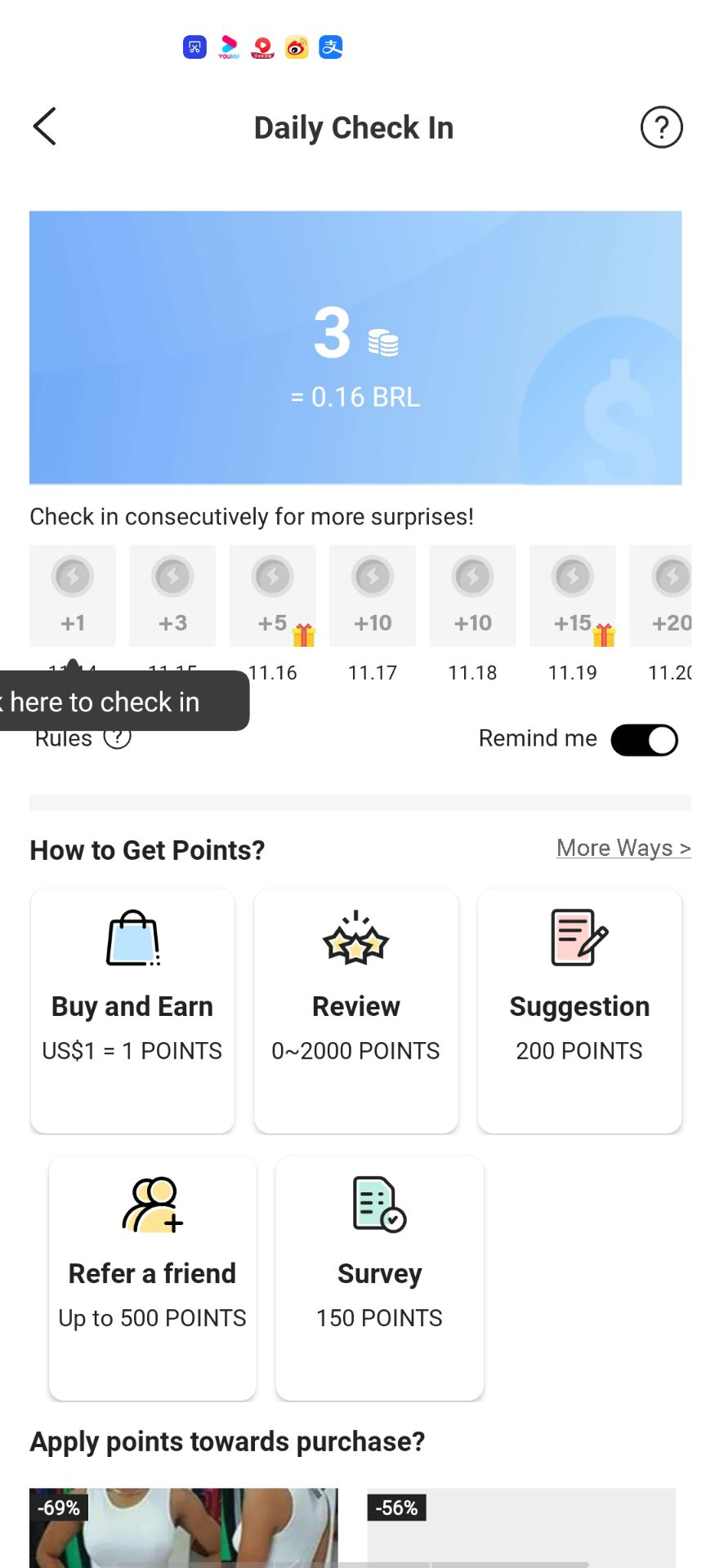Open the Suggestion 200 points card
This screenshot has width=706, height=1568.
pos(579,1010)
